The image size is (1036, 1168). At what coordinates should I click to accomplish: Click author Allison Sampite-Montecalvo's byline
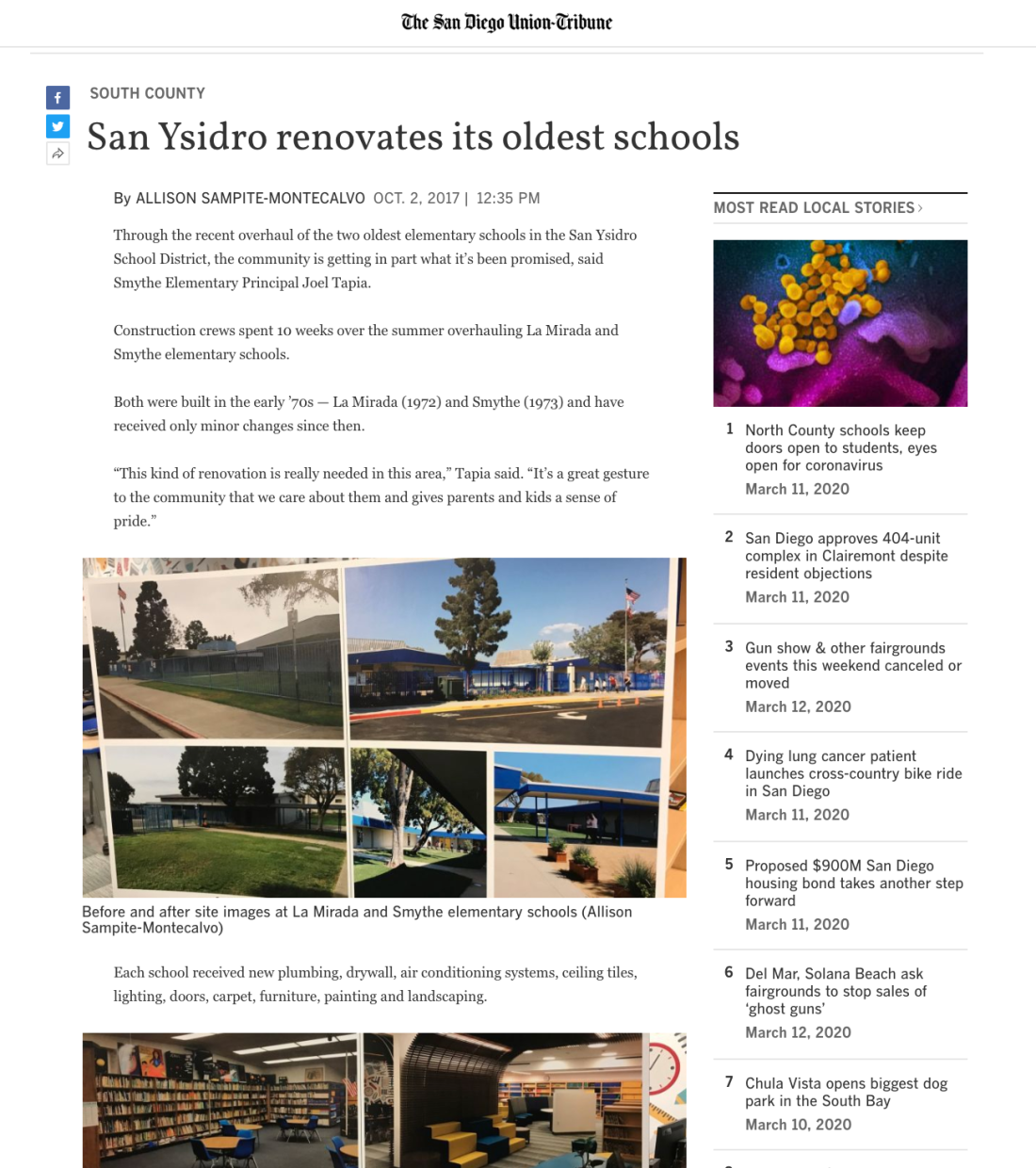coord(250,198)
